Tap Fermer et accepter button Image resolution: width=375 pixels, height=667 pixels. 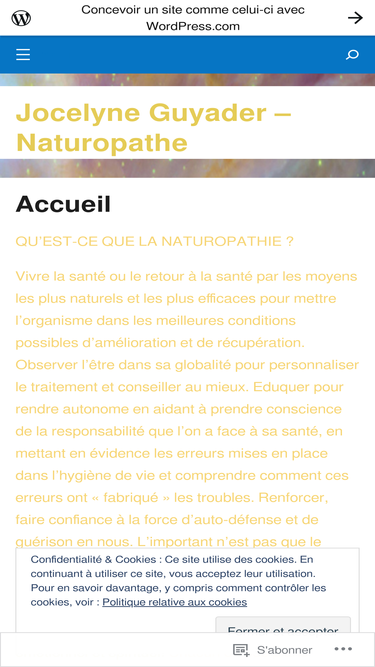pyautogui.click(x=283, y=627)
